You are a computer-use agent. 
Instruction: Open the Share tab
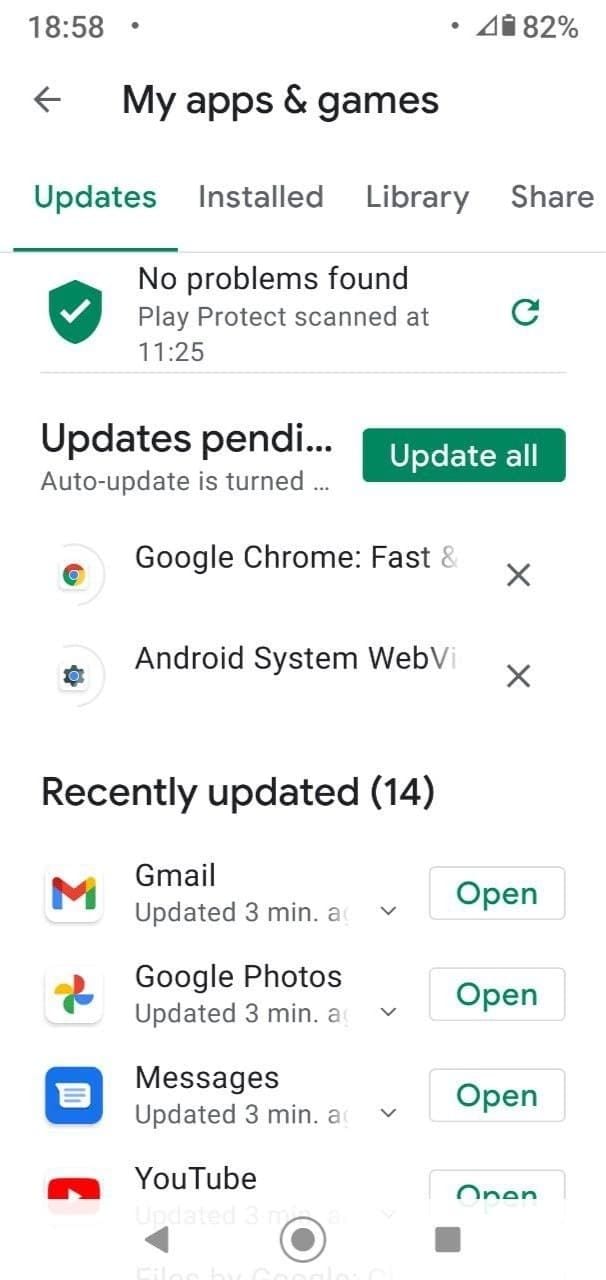(552, 197)
